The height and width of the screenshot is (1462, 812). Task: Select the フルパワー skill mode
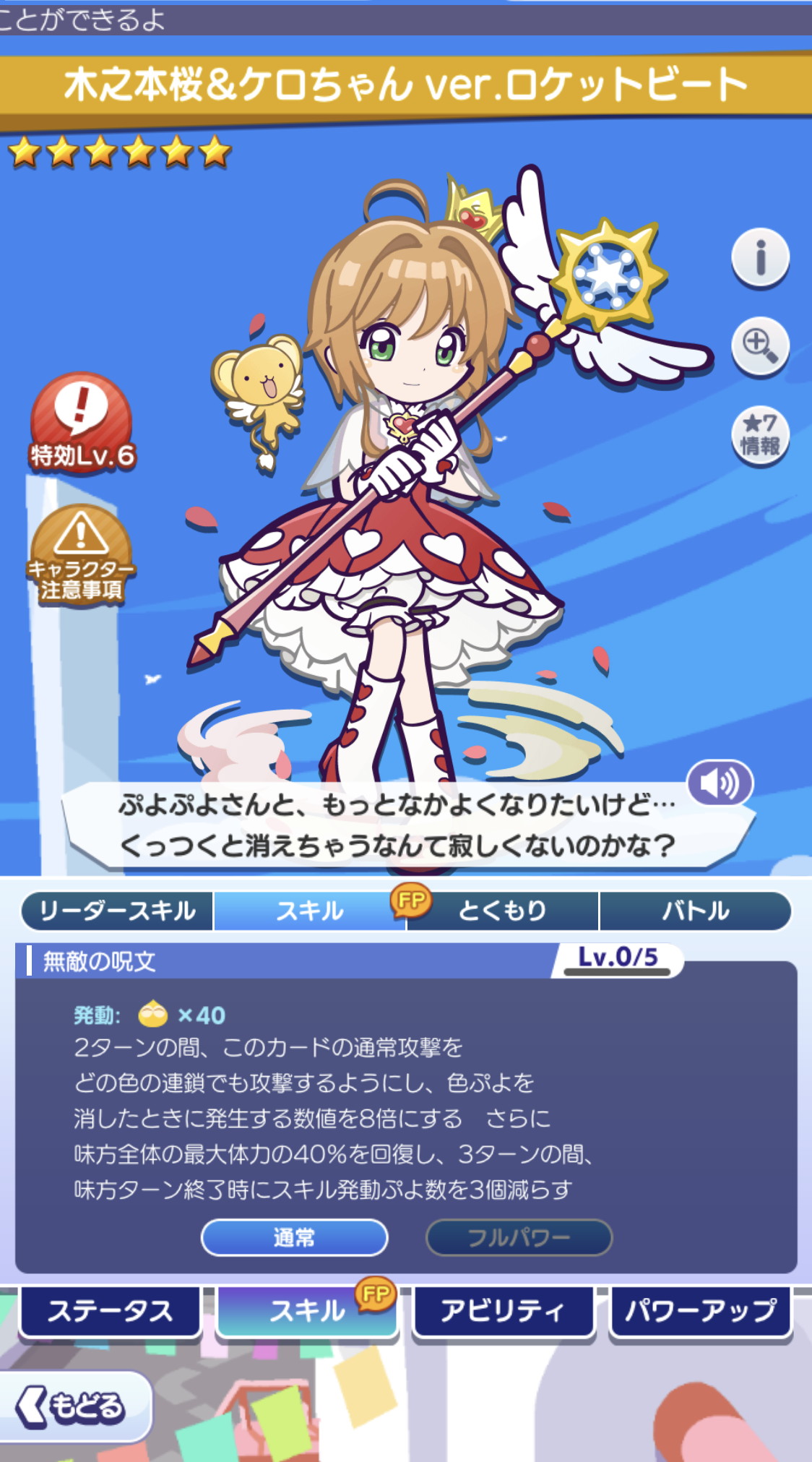(x=519, y=1238)
